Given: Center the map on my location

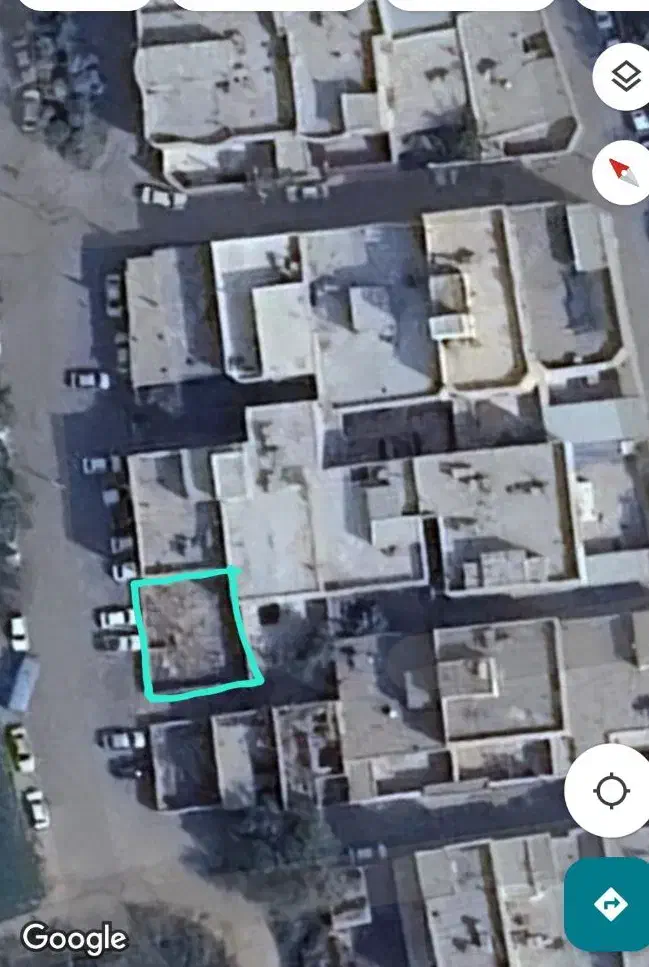Looking at the screenshot, I should coord(609,791).
